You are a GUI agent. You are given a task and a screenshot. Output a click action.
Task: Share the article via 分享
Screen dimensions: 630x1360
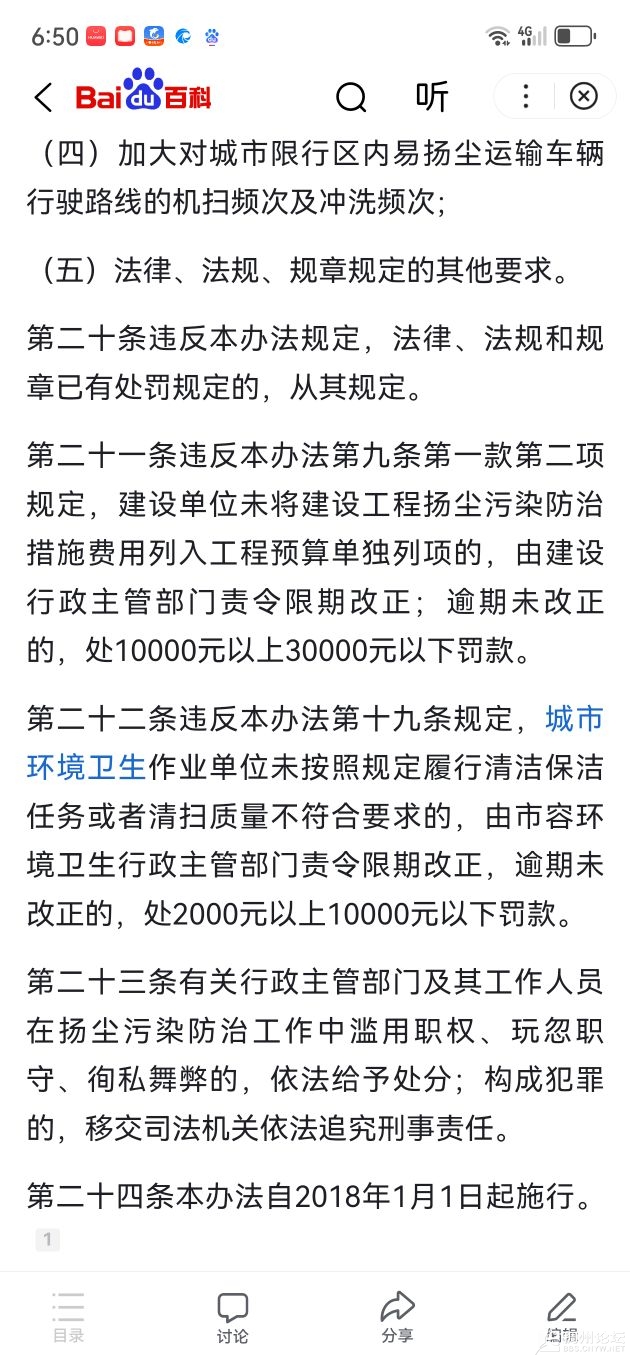coord(397,1316)
